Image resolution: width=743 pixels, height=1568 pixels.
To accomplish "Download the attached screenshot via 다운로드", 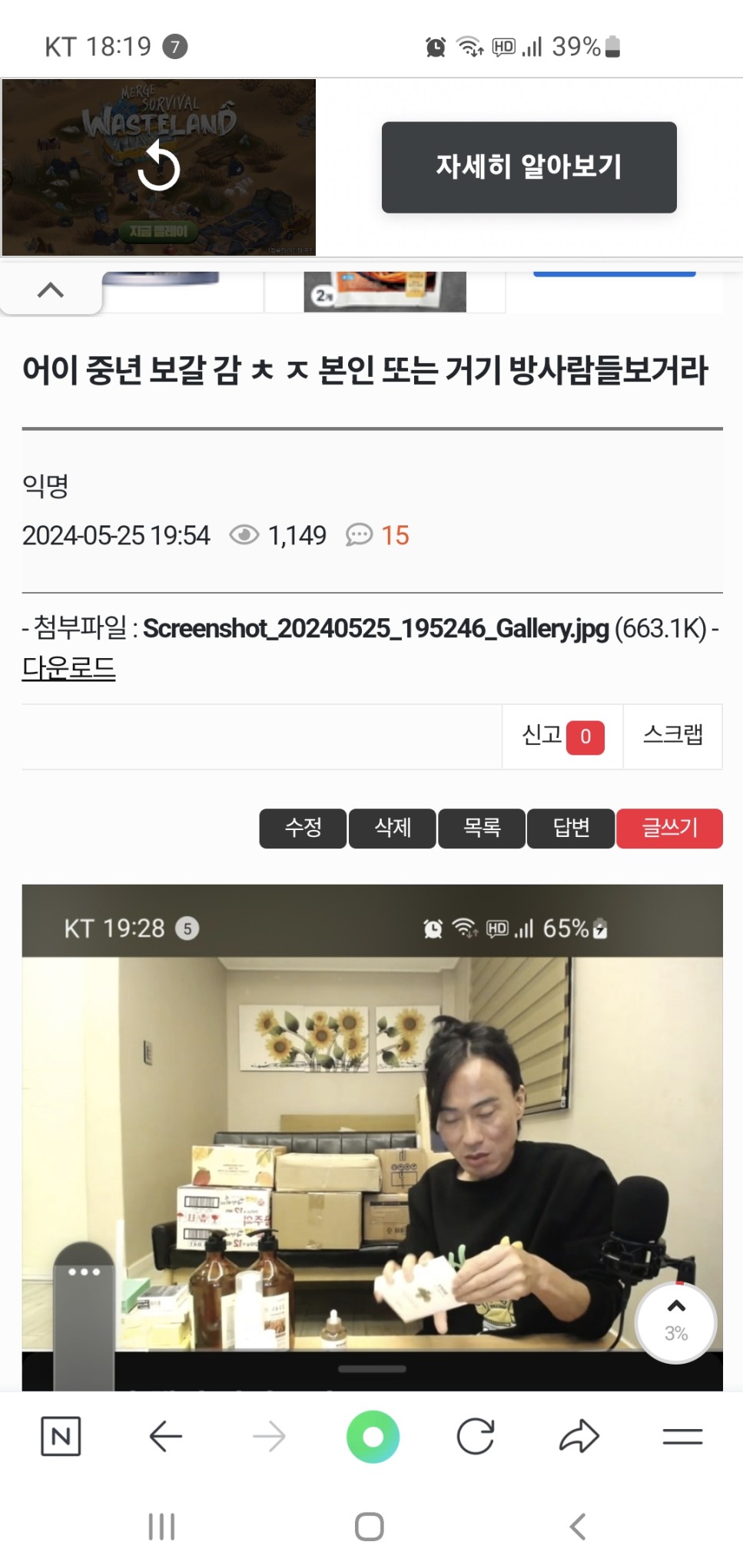I will coord(68,668).
